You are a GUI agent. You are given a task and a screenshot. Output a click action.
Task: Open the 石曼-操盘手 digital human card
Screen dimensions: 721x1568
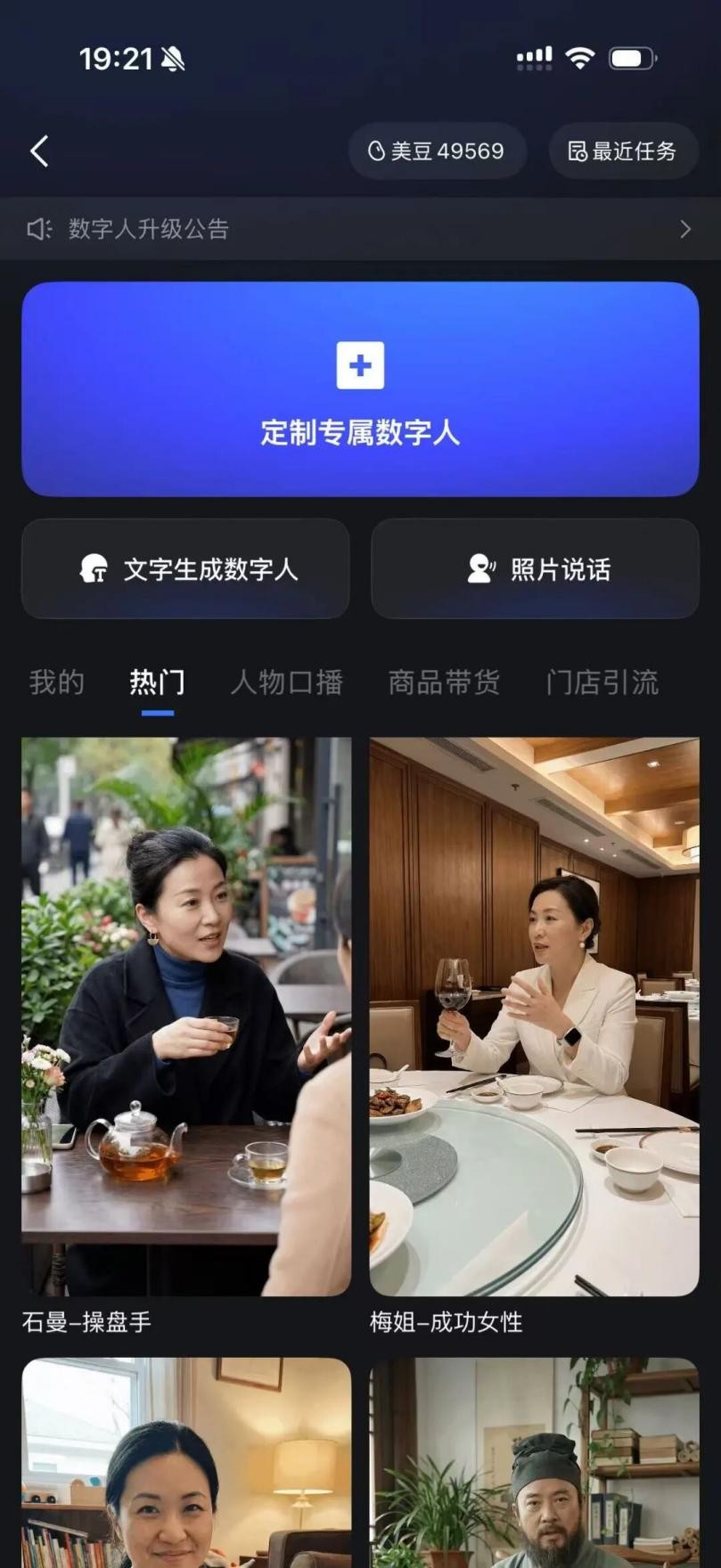(186, 1016)
